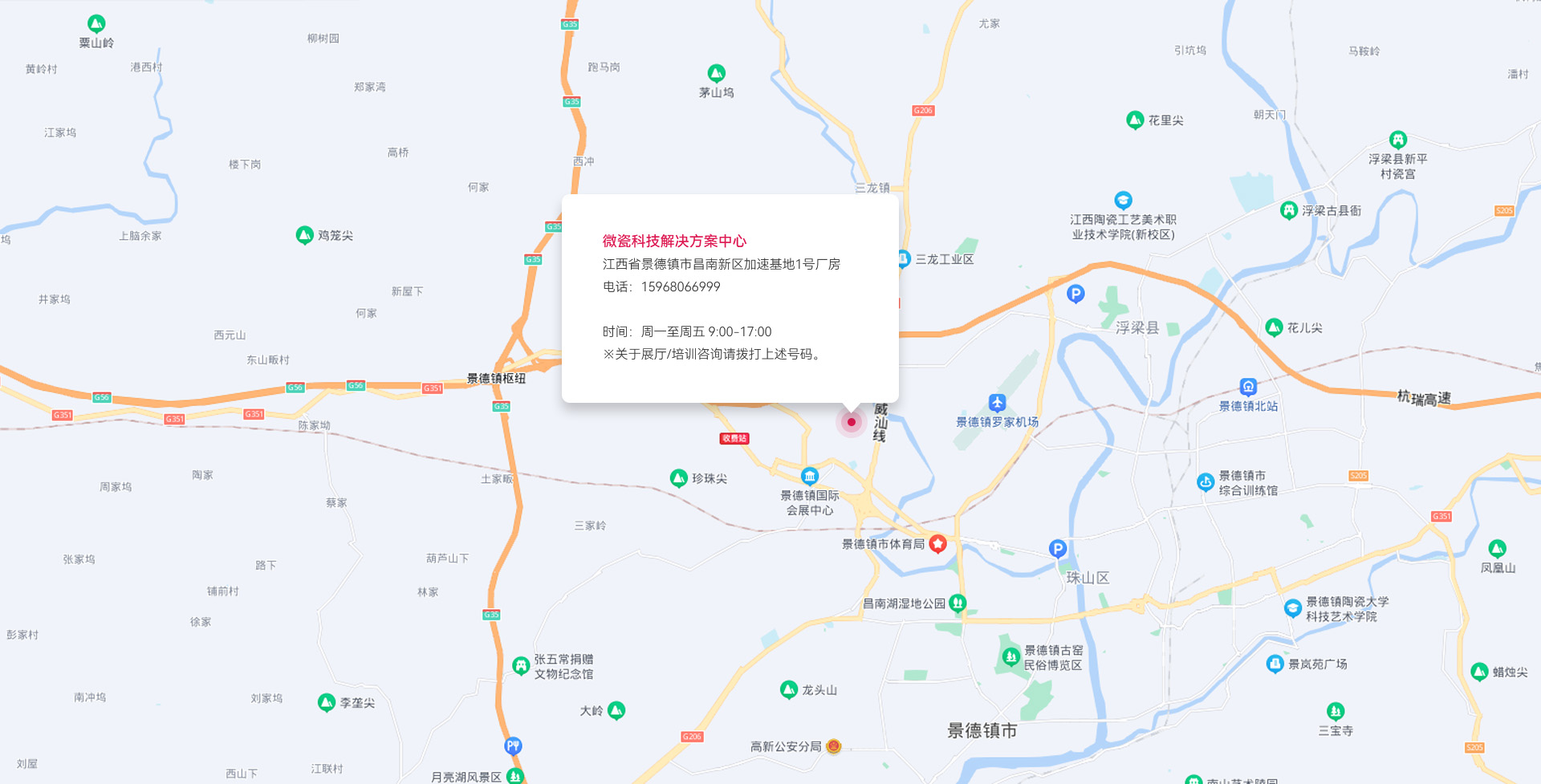Tap the red location marker pin
The width and height of the screenshot is (1541, 784).
click(851, 422)
